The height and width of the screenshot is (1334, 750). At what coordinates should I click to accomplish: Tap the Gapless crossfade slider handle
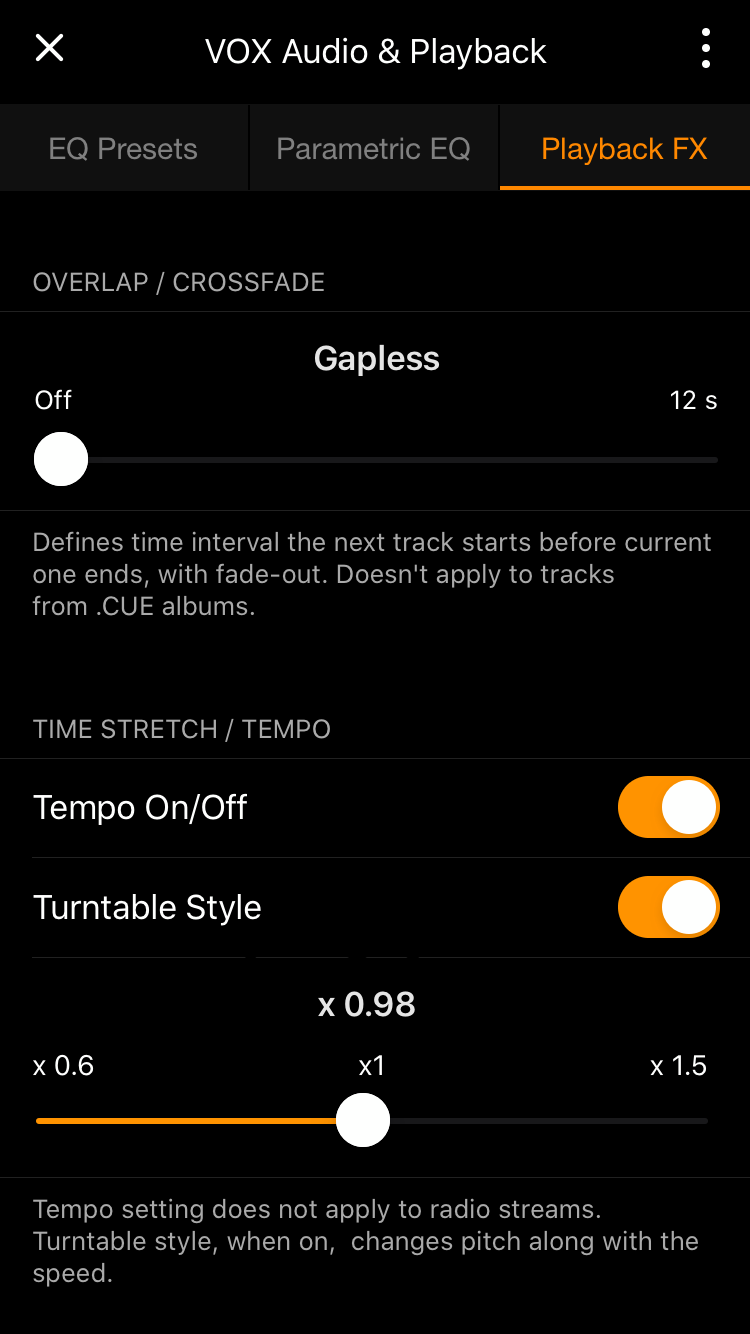[x=61, y=459]
